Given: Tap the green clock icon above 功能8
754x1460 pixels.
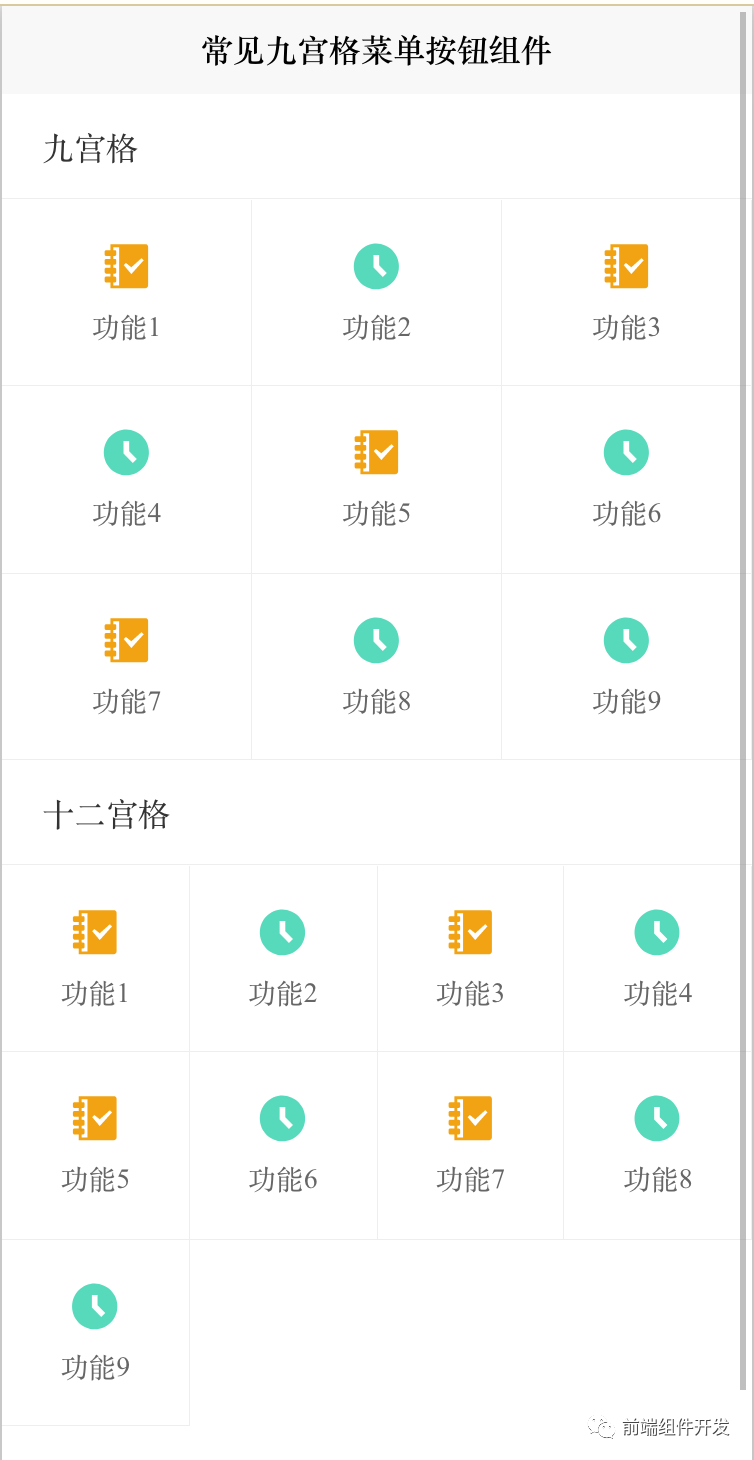Looking at the screenshot, I should (376, 639).
